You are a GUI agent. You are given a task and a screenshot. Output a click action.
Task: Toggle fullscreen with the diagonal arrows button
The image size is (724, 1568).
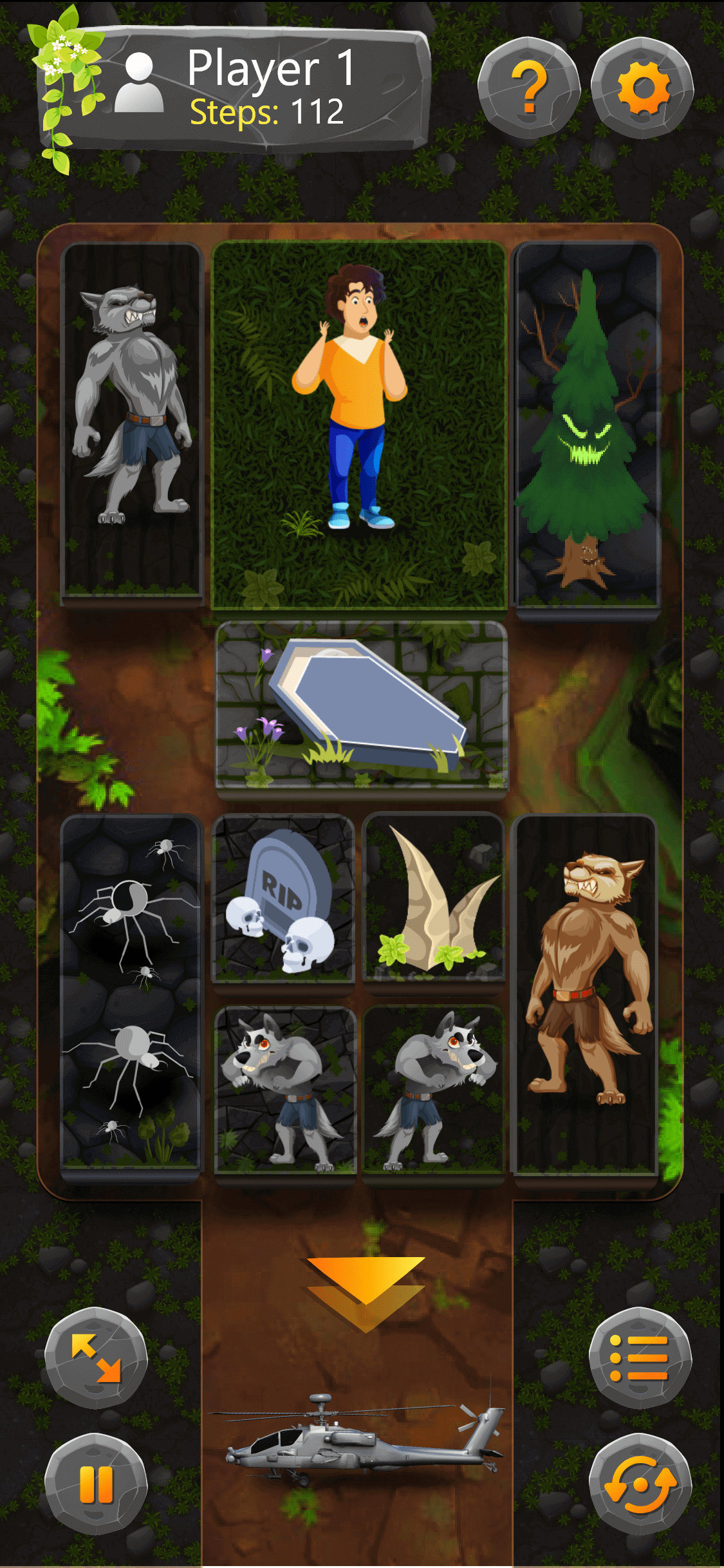click(96, 1358)
